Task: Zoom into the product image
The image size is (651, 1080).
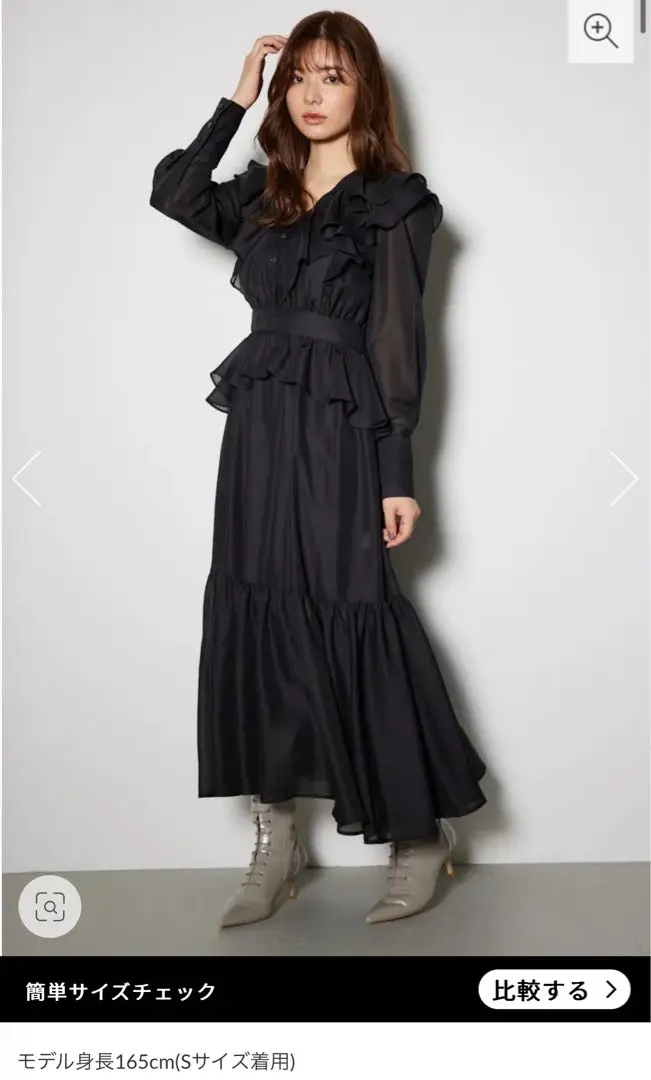Action: [x=600, y=31]
